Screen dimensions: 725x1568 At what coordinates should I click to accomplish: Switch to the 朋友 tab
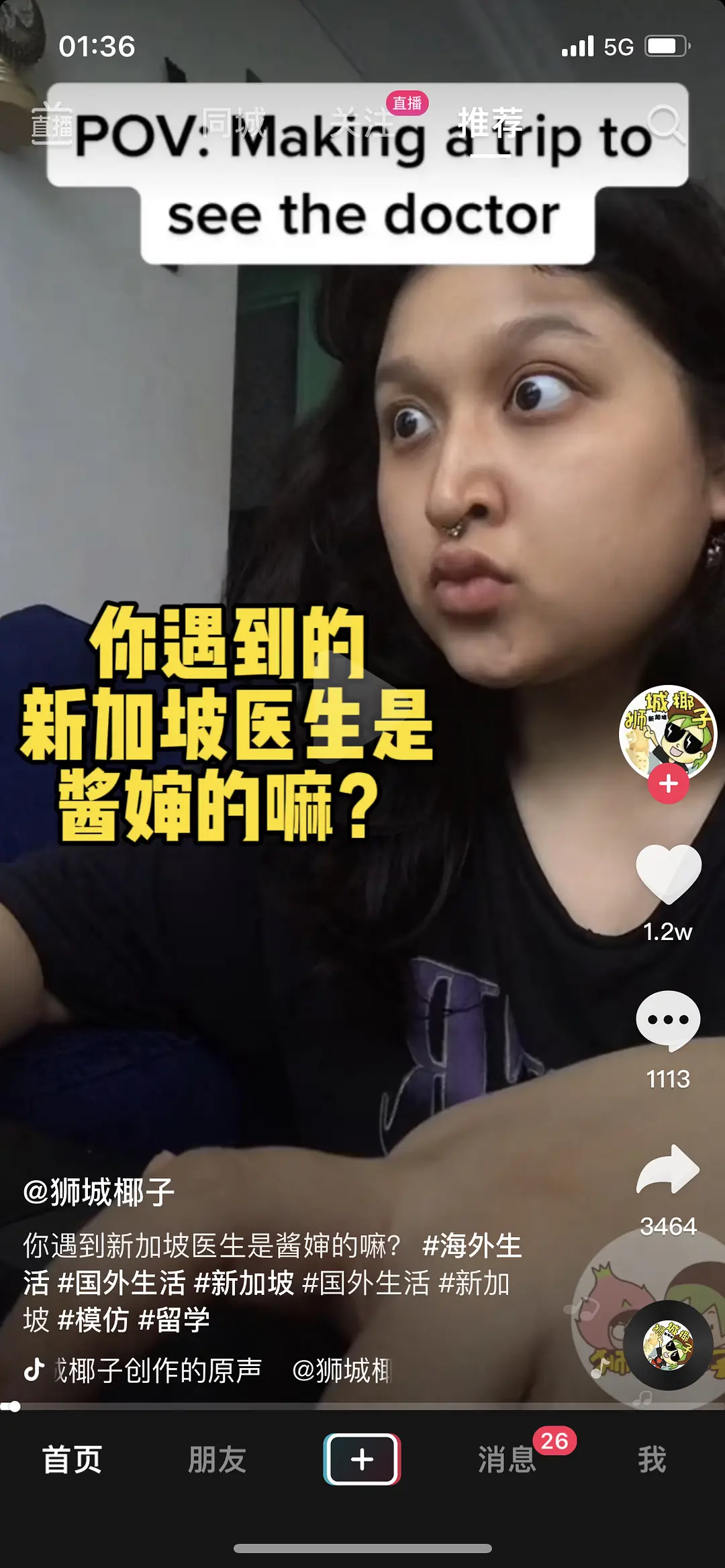click(x=217, y=1459)
